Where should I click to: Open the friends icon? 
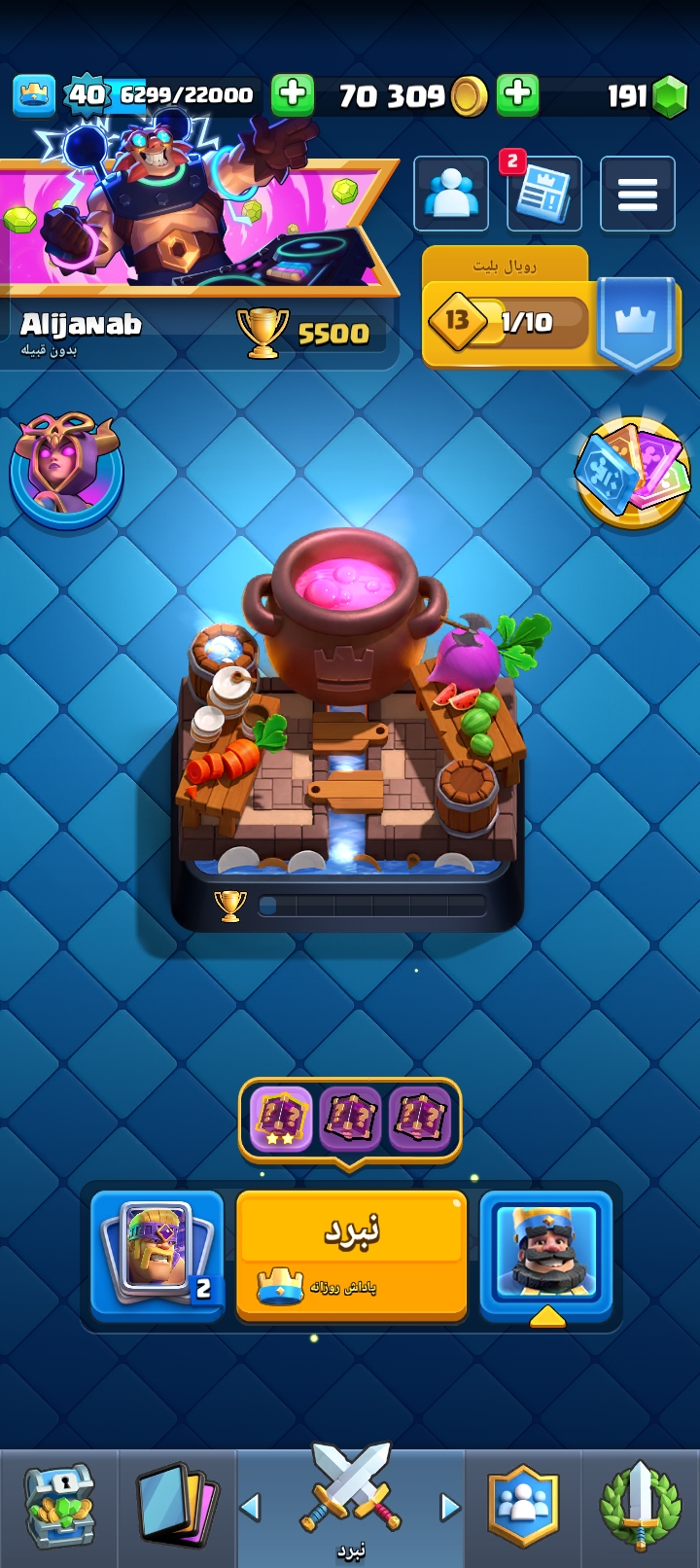click(x=451, y=194)
